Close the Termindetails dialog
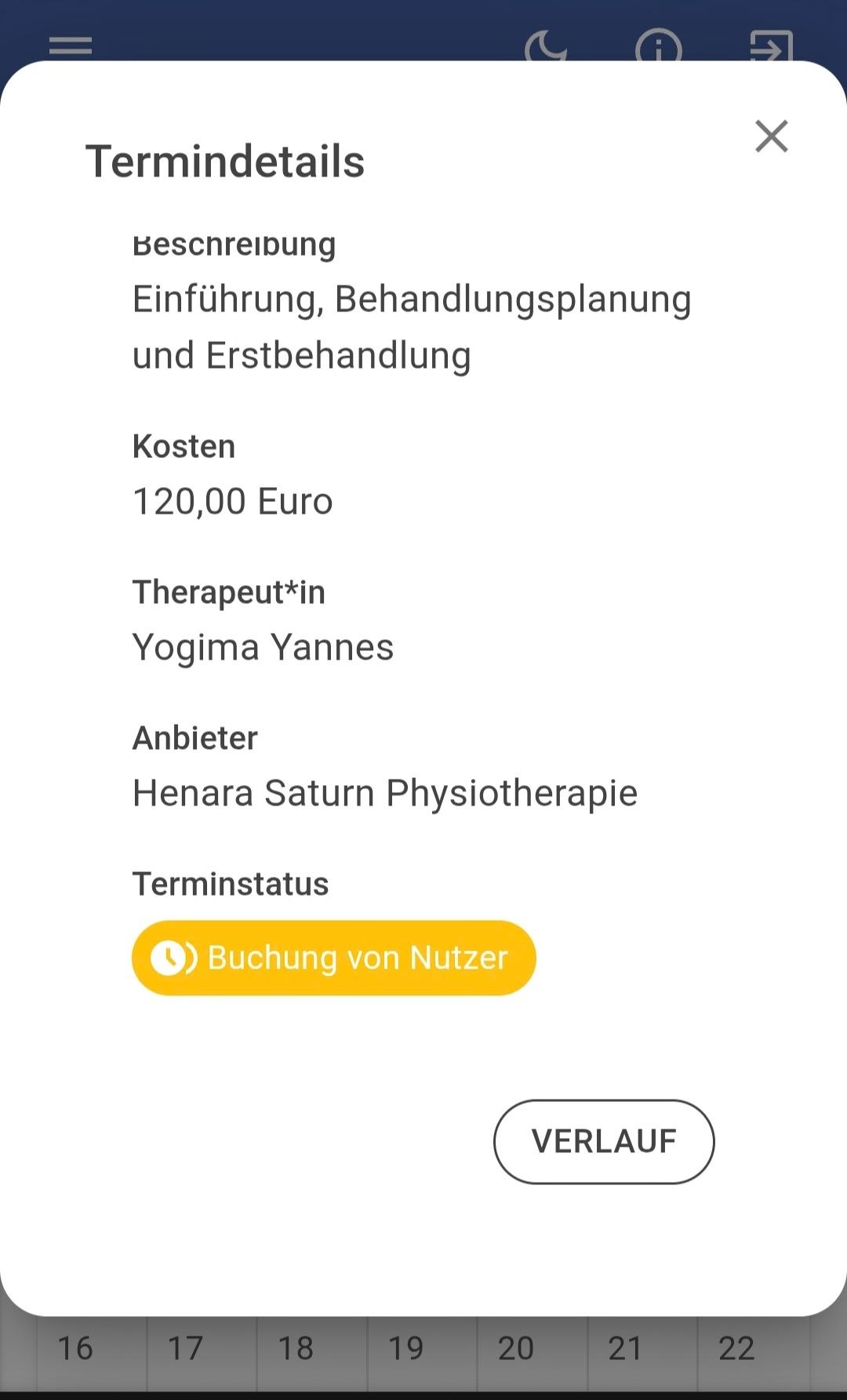Screen dimensions: 847x1400 (x=771, y=136)
